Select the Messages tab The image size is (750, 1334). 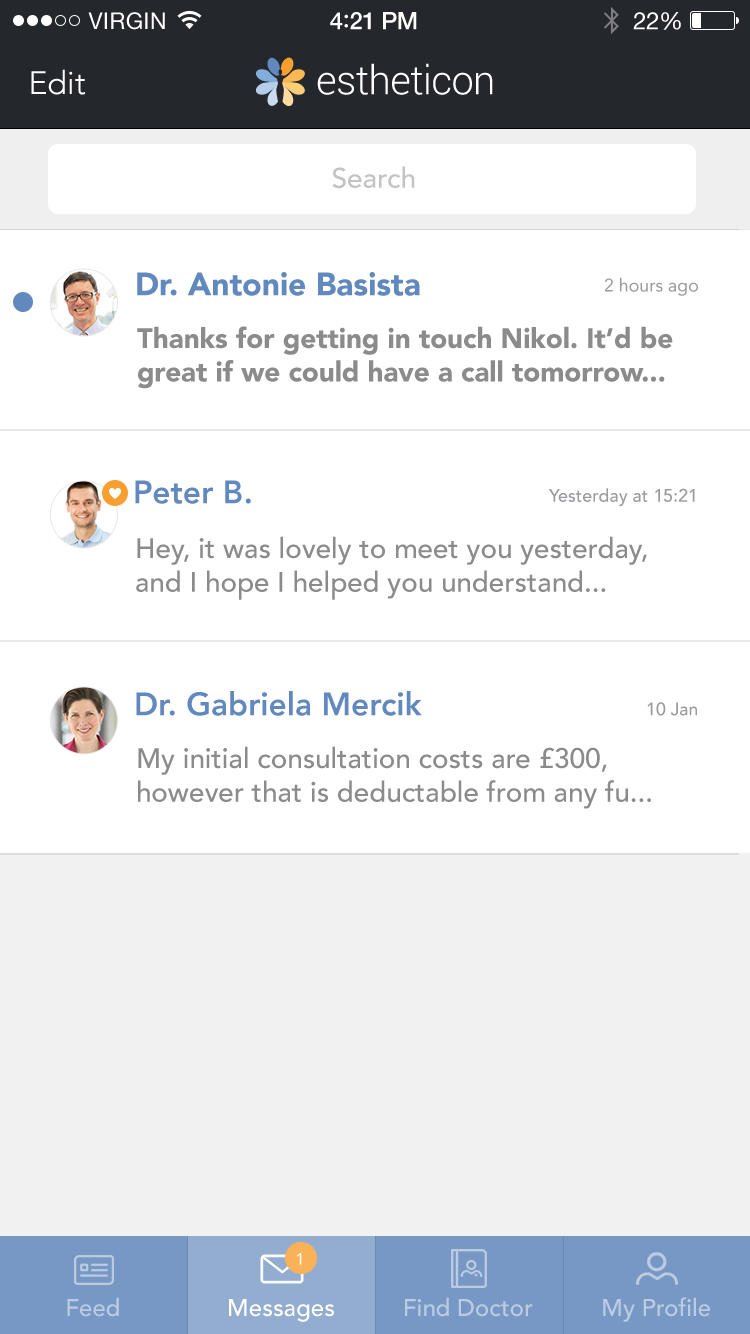click(x=281, y=1285)
